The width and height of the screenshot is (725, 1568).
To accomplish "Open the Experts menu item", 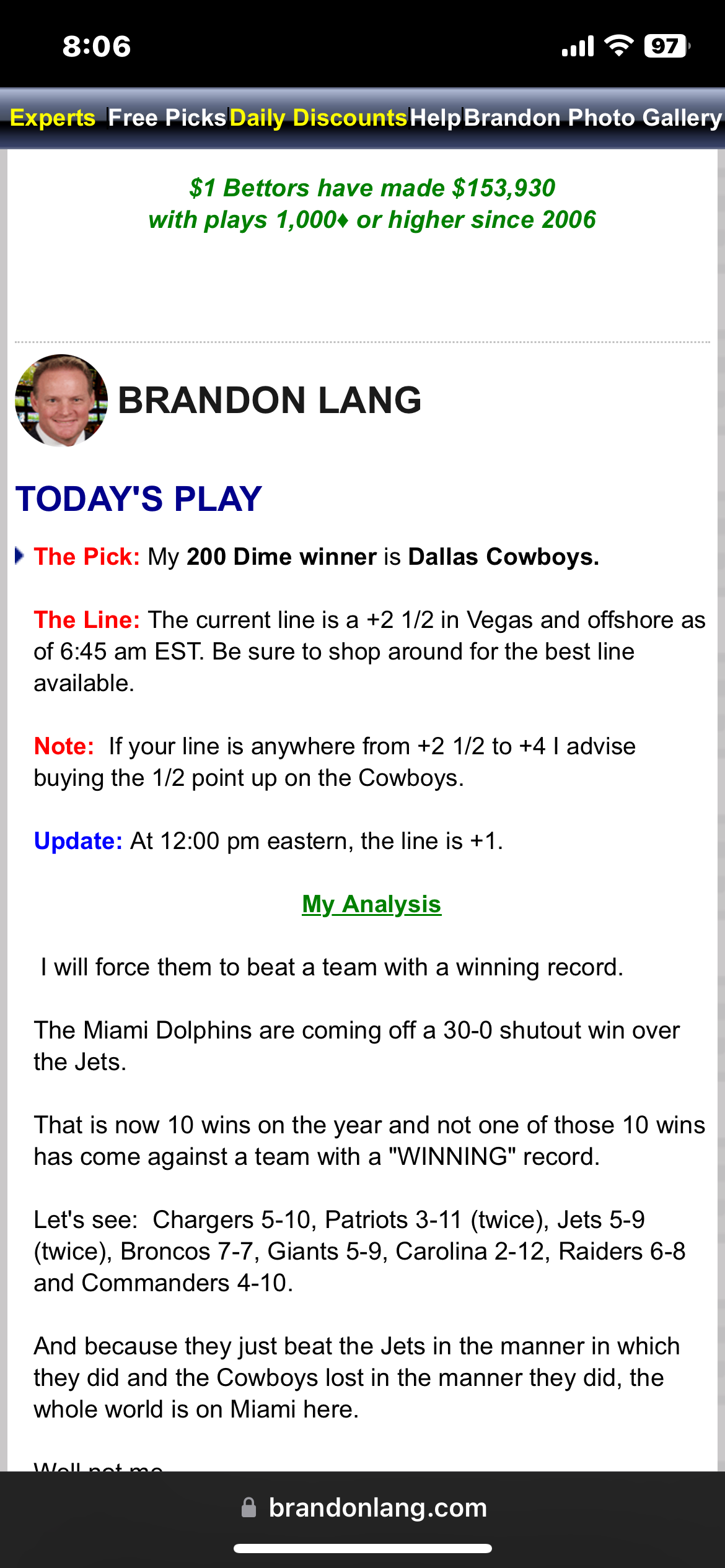I will 53,118.
